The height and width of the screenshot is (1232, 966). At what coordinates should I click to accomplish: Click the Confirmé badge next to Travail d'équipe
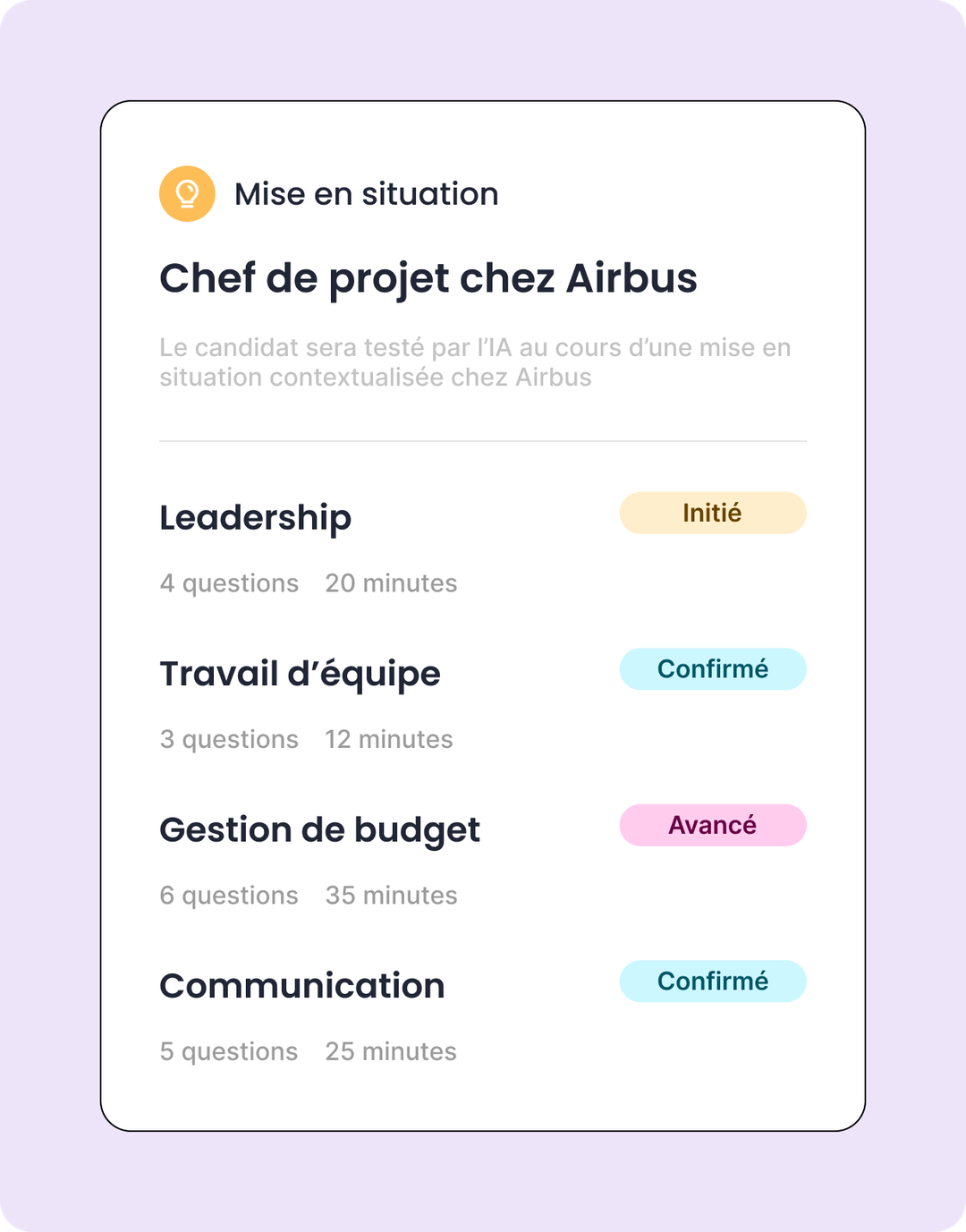pyautogui.click(x=712, y=668)
